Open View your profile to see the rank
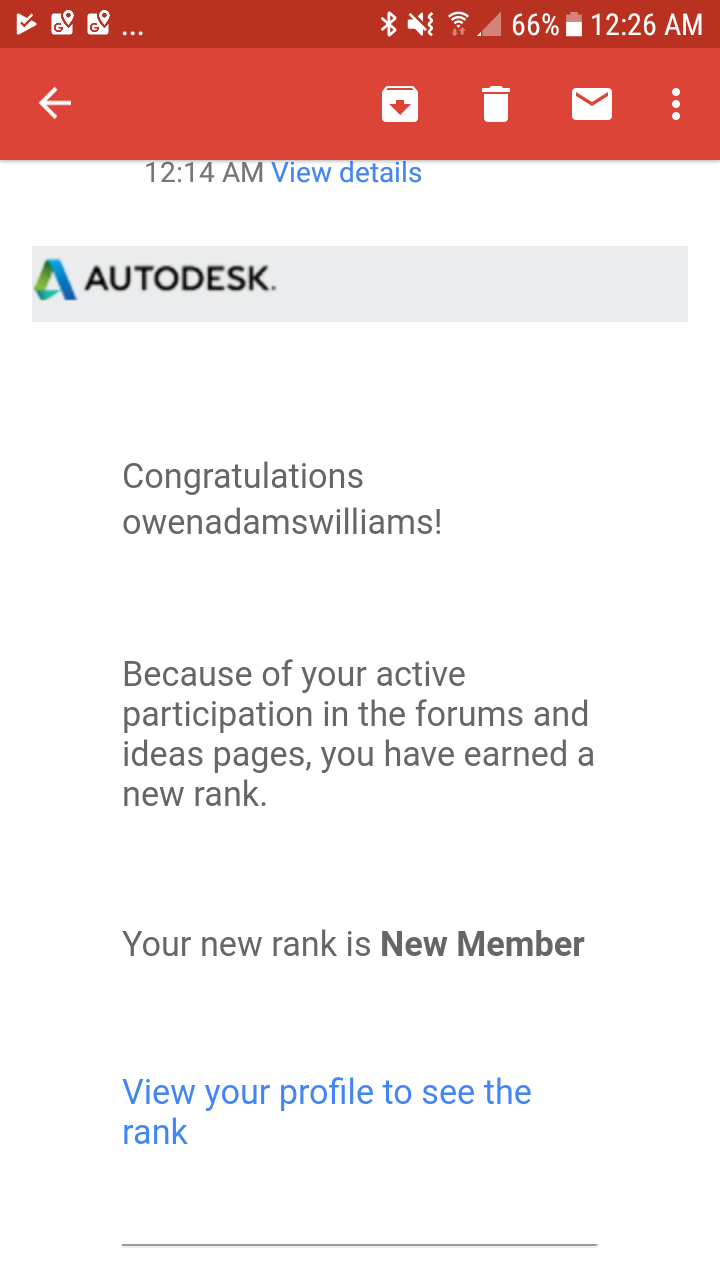Image resolution: width=720 pixels, height=1280 pixels. click(x=327, y=1112)
